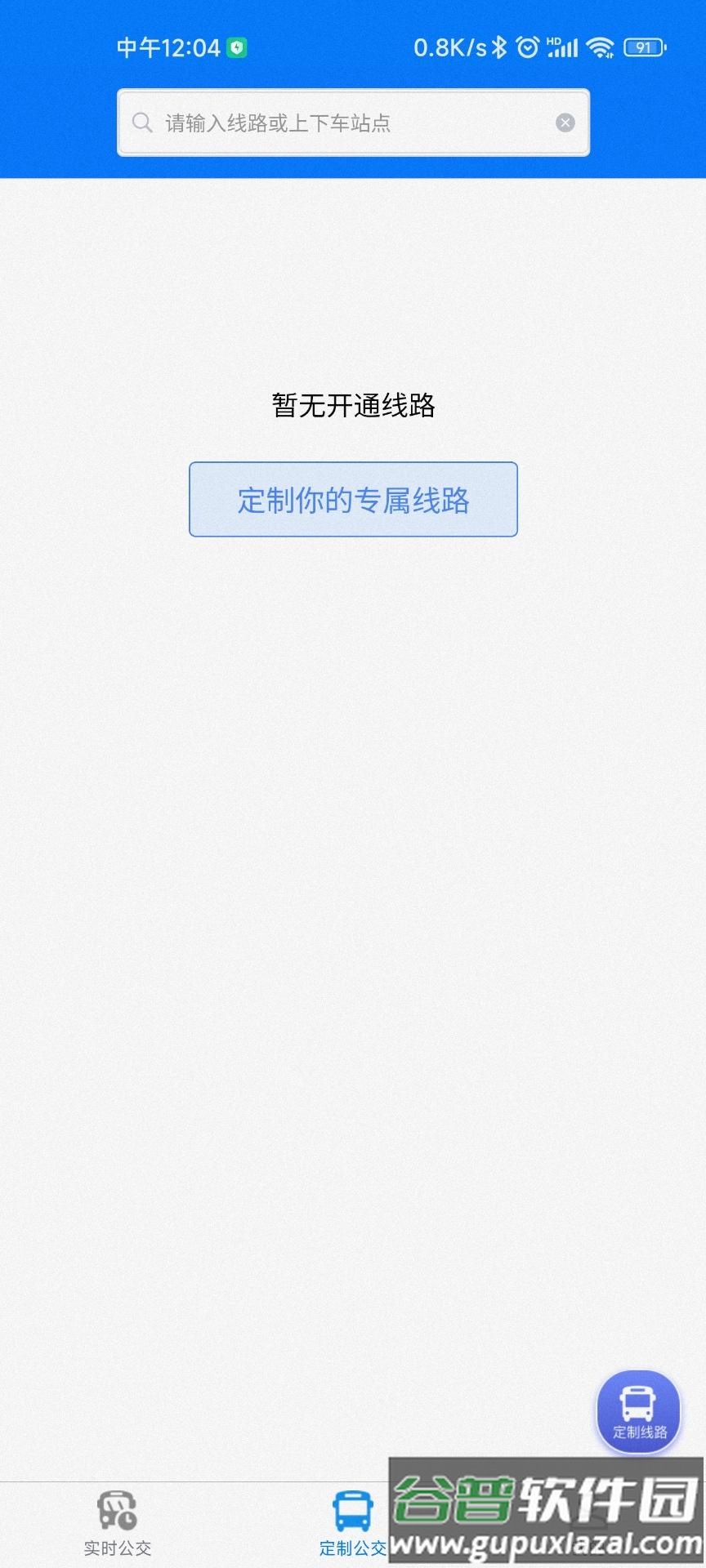Select the 实时公交 bus-with-clock icon
Viewport: 706px width, 1568px height.
[x=117, y=1508]
